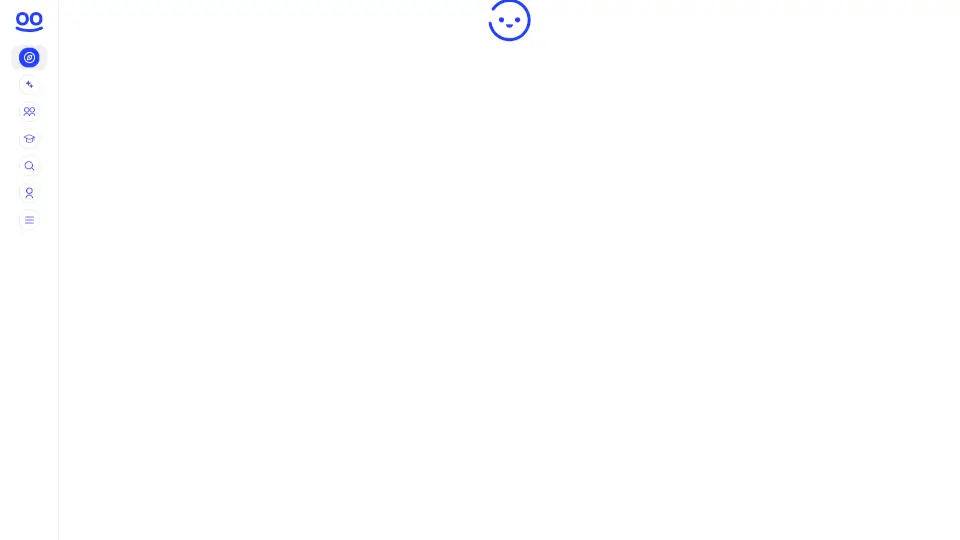
Task: Go to the profile person icon
Action: click(29, 193)
